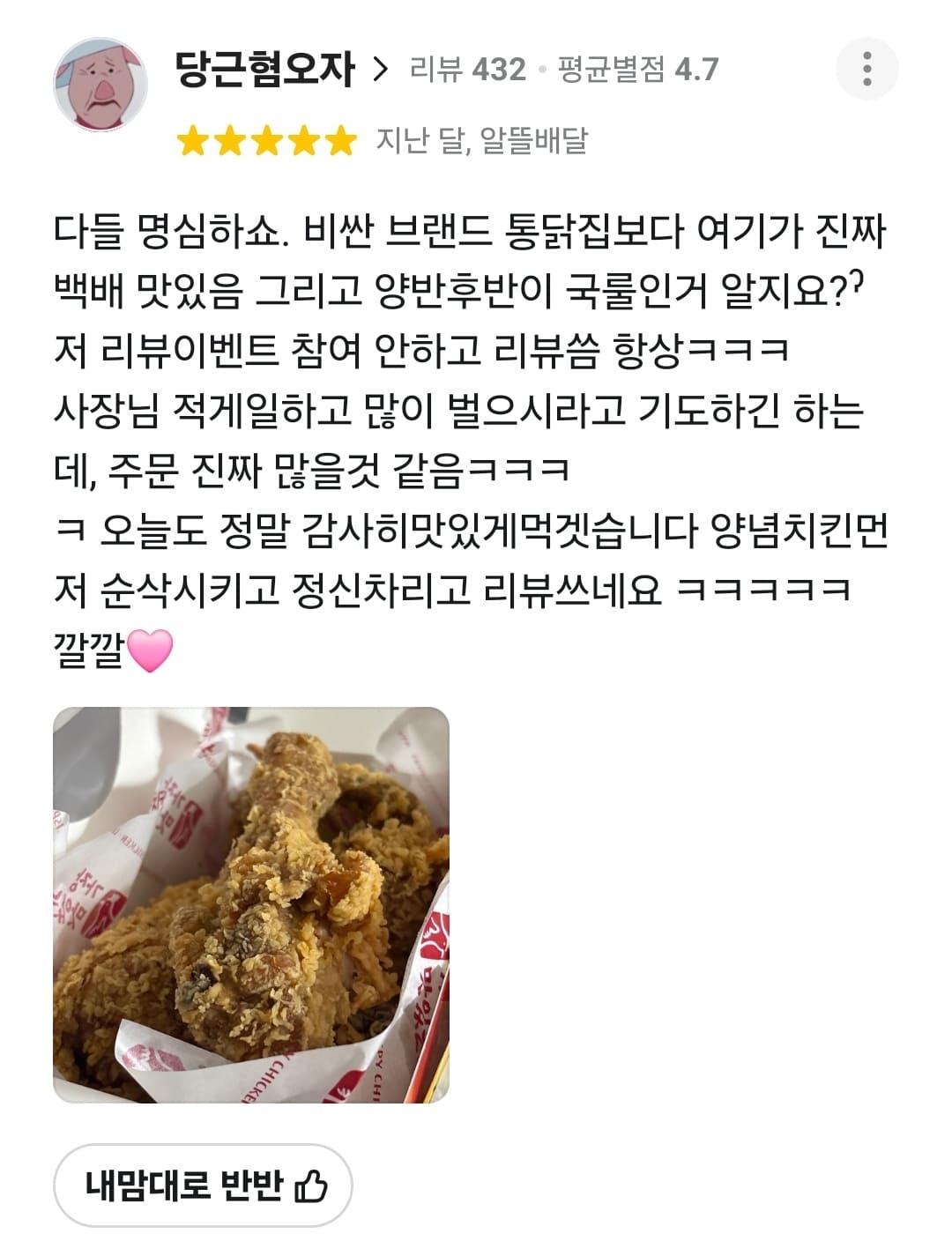
Task: Select the middle star of the rating
Action: (266, 139)
